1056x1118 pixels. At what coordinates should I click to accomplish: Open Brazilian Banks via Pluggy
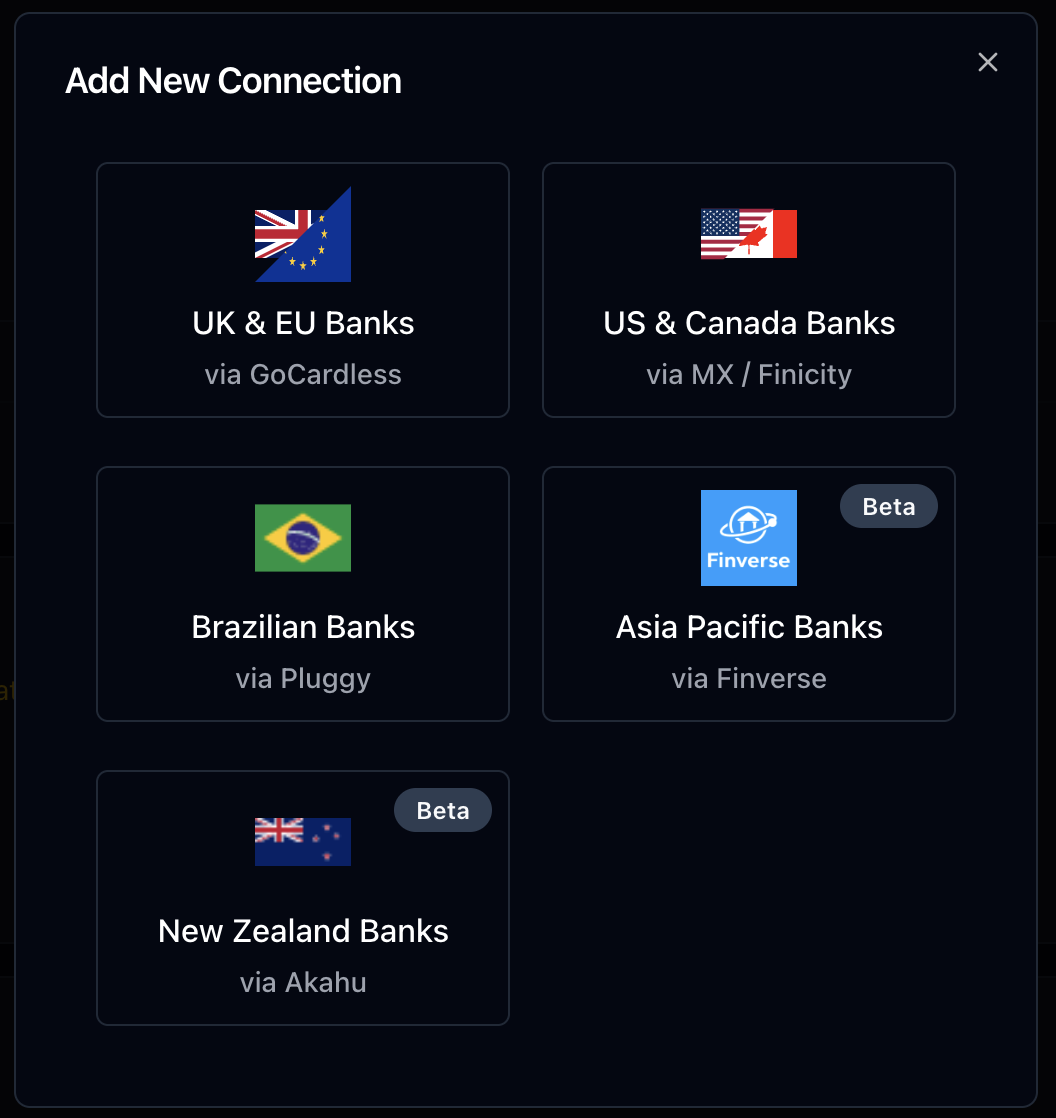(303, 594)
